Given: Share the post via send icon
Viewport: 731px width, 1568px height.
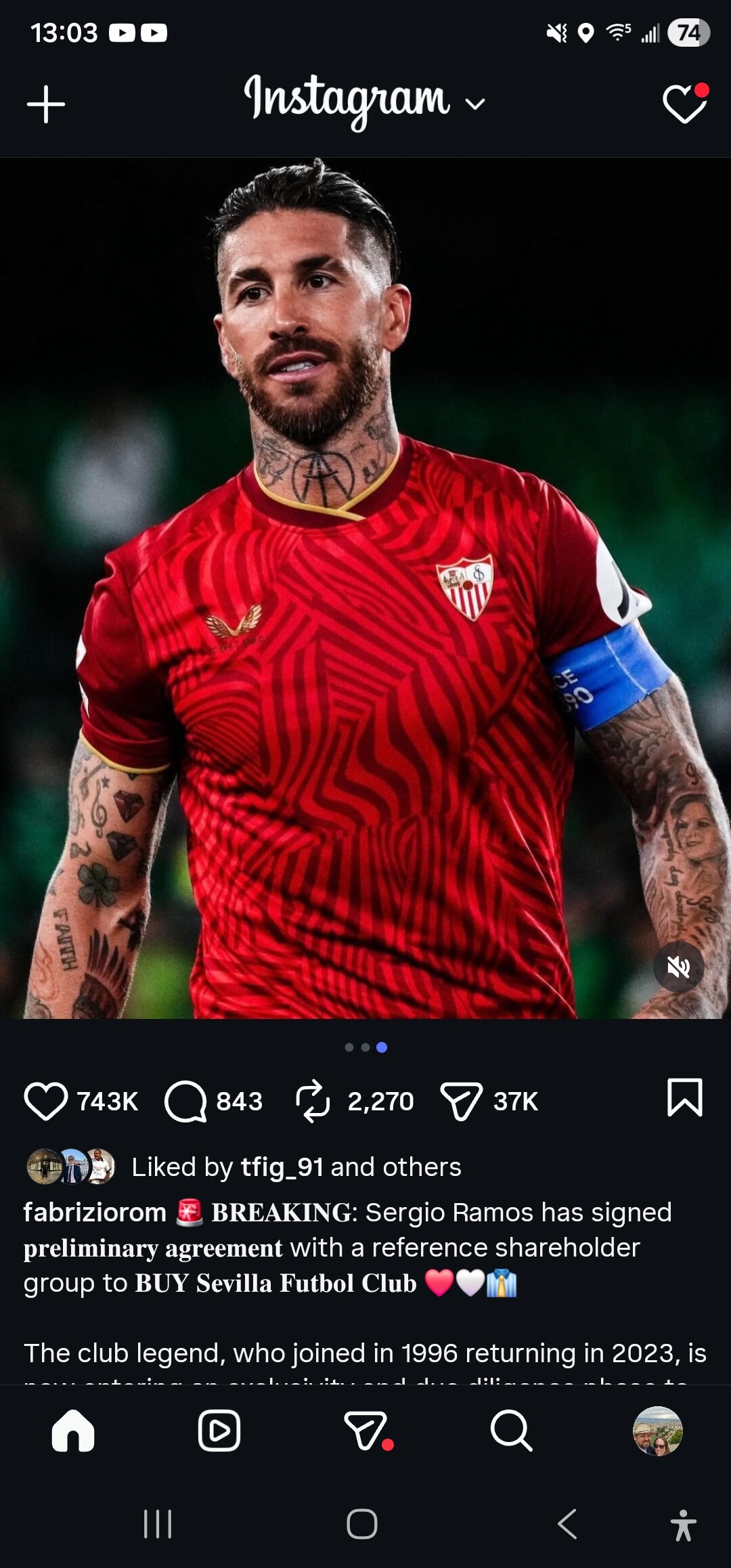Looking at the screenshot, I should pos(461,1101).
